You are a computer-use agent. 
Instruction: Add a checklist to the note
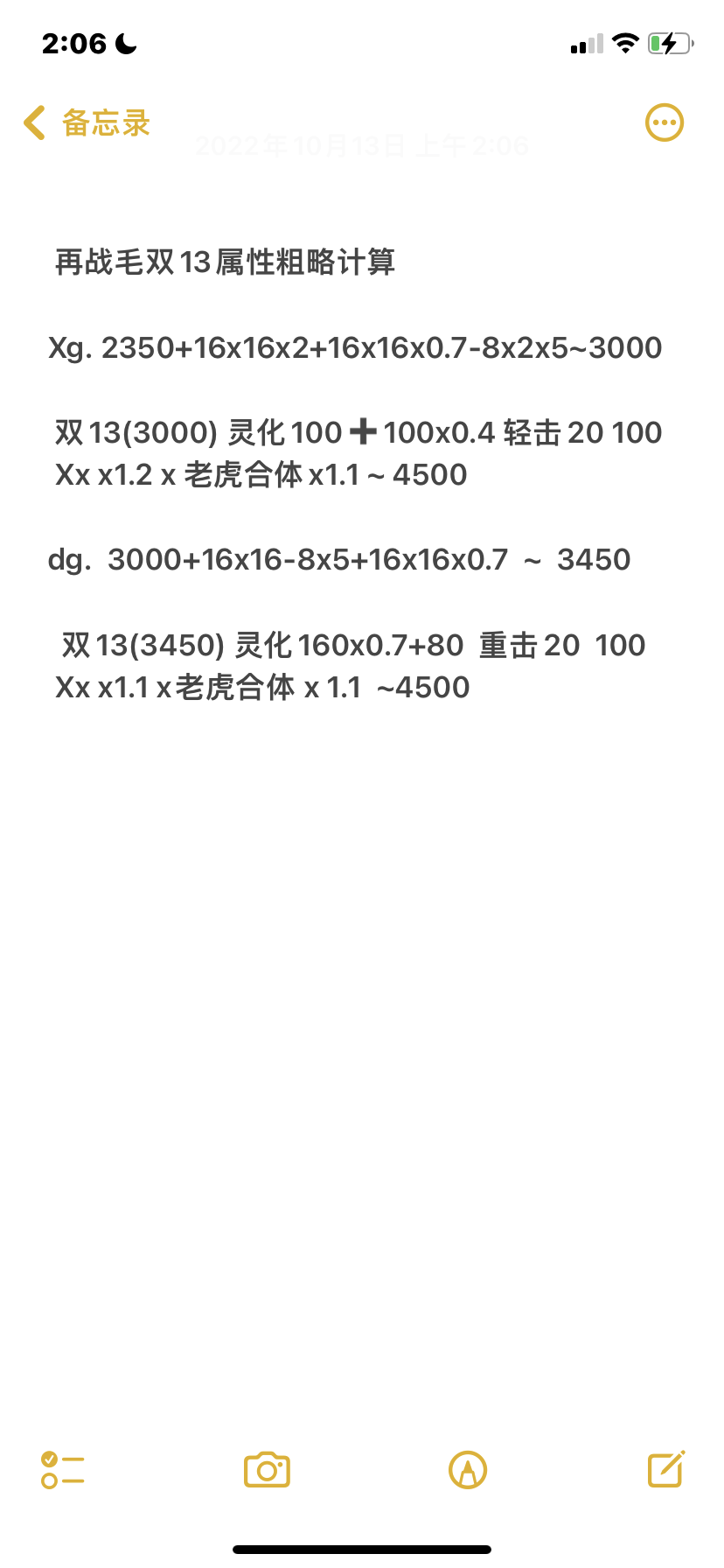[63, 1470]
